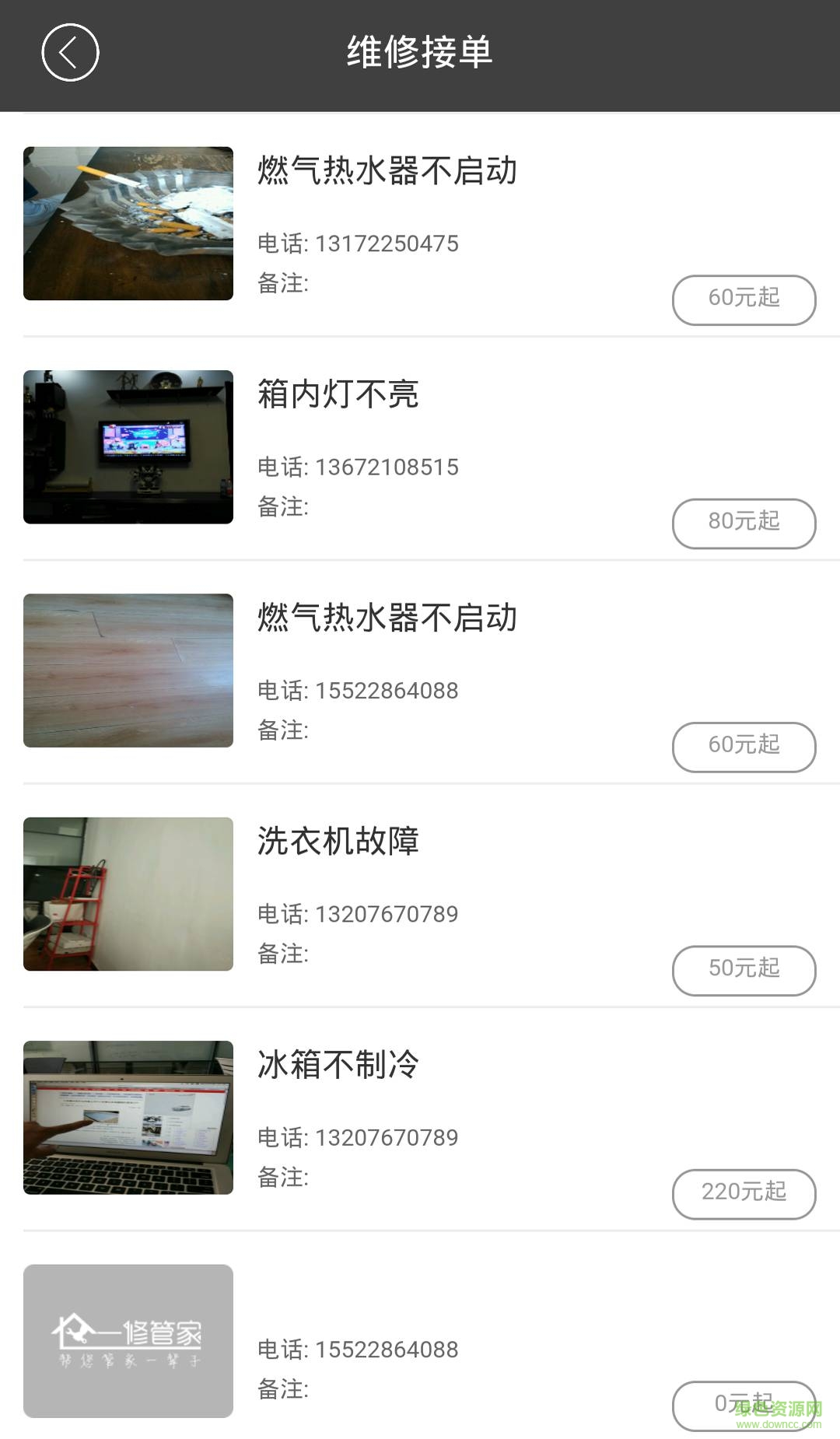Tap the TV wall photo thumbnail
This screenshot has width=840, height=1439.
pyautogui.click(x=128, y=446)
